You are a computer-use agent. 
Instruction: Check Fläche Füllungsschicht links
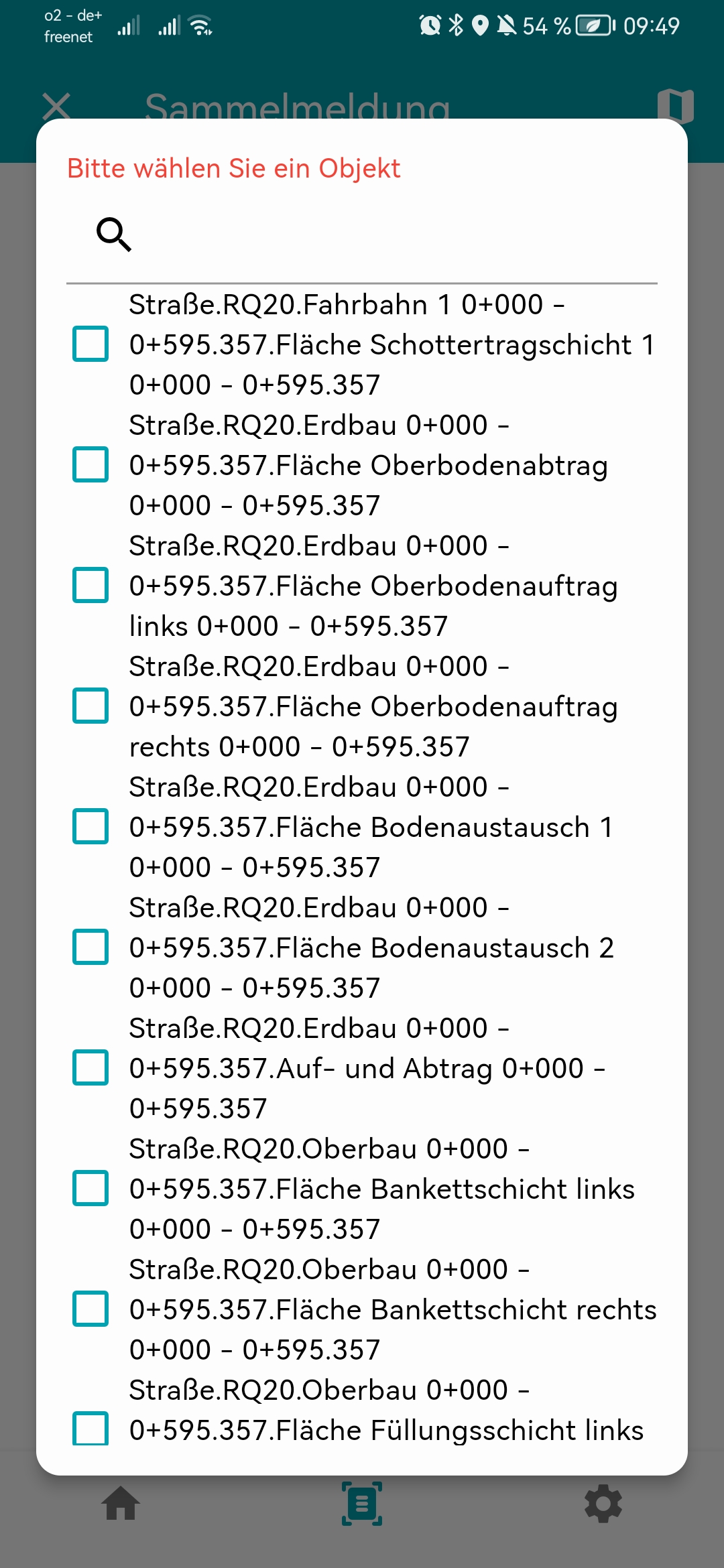[x=90, y=1428]
